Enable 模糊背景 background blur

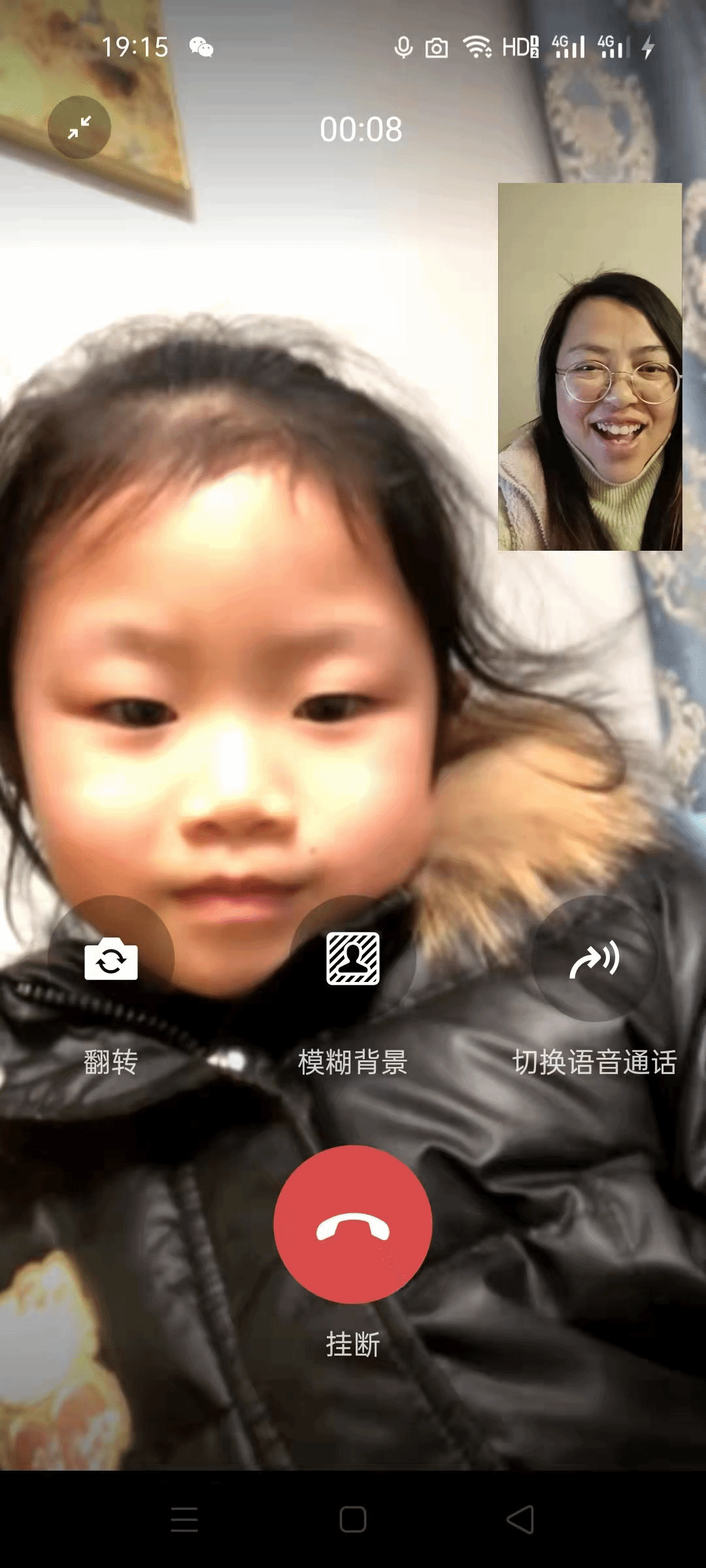[x=353, y=958]
